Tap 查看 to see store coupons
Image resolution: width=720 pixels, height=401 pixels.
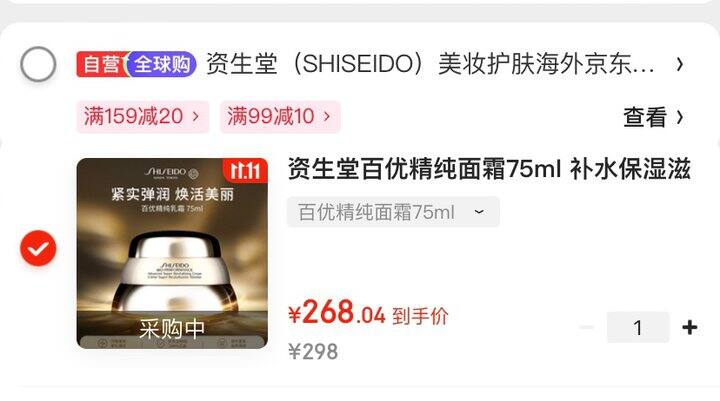[x=653, y=117]
